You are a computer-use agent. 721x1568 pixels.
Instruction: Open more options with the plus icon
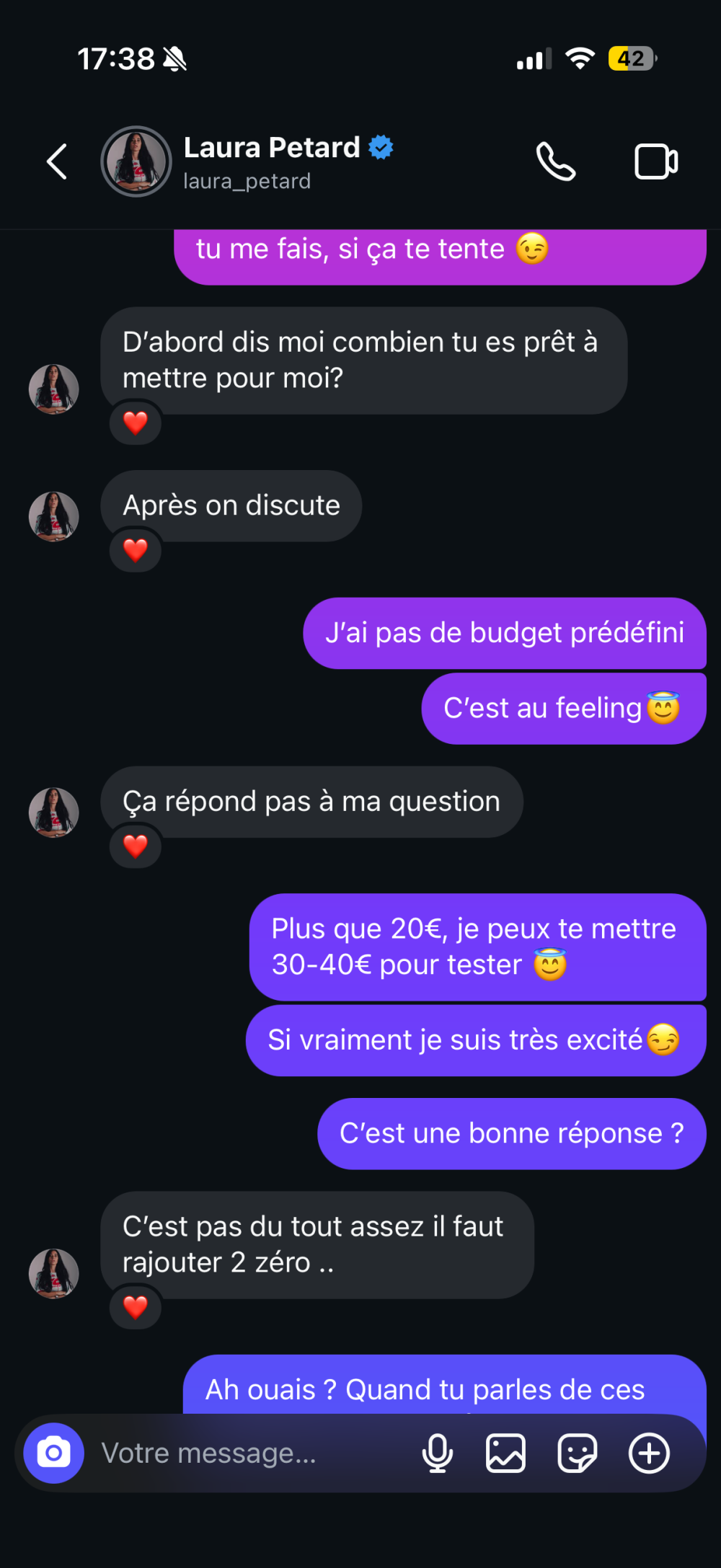click(x=649, y=1453)
